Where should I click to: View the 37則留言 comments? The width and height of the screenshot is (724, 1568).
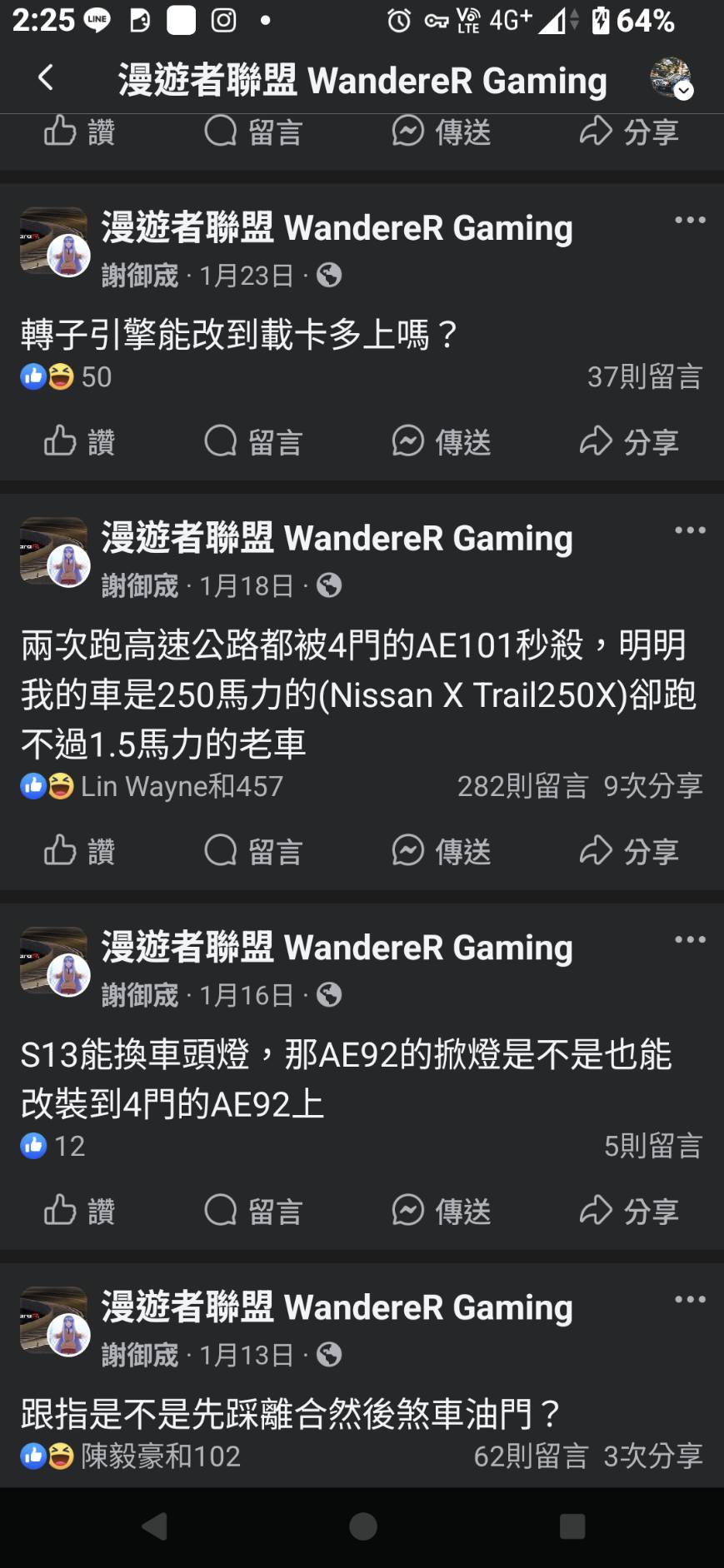pos(644,377)
